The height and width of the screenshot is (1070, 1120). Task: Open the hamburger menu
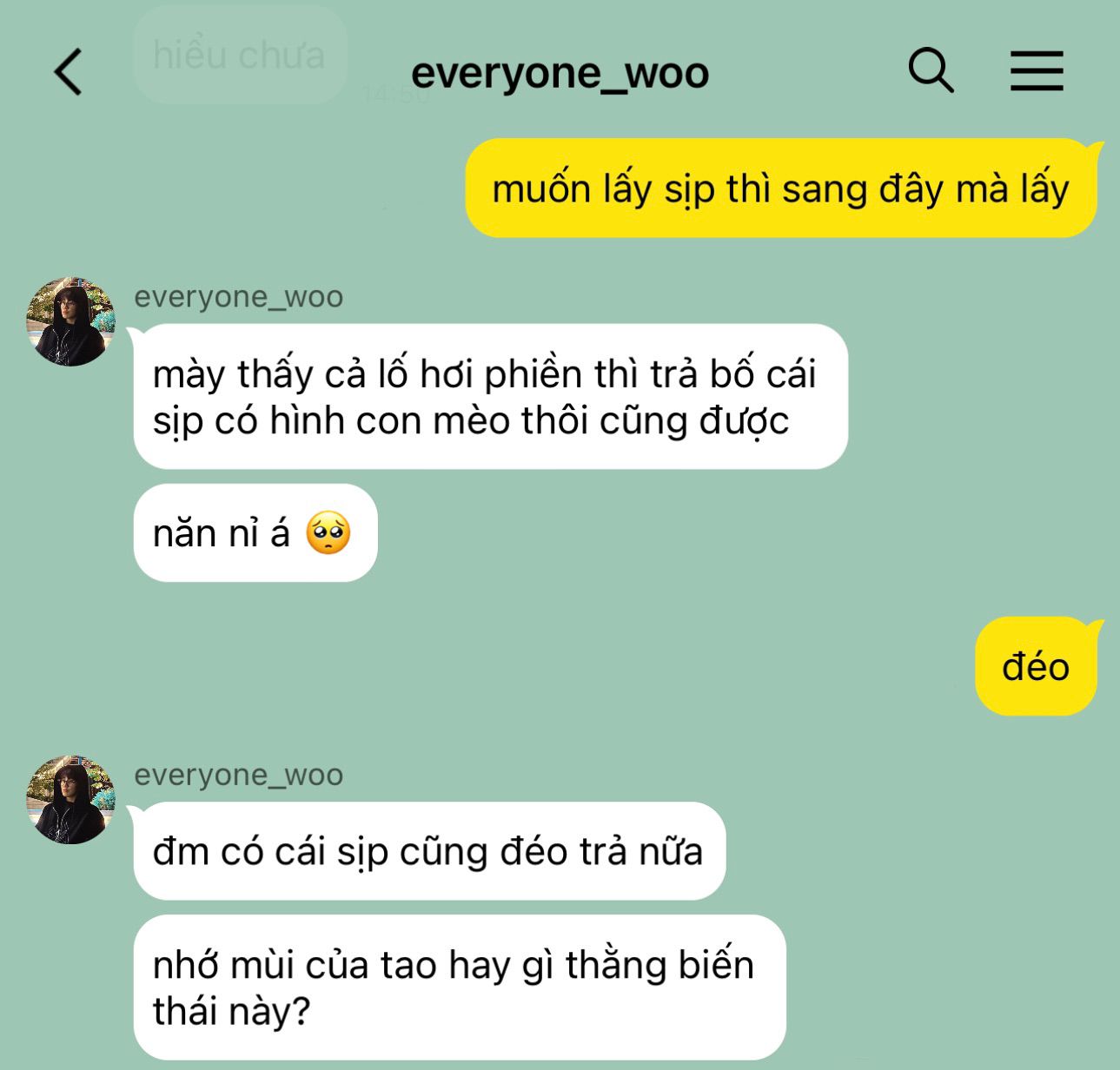click(1037, 70)
